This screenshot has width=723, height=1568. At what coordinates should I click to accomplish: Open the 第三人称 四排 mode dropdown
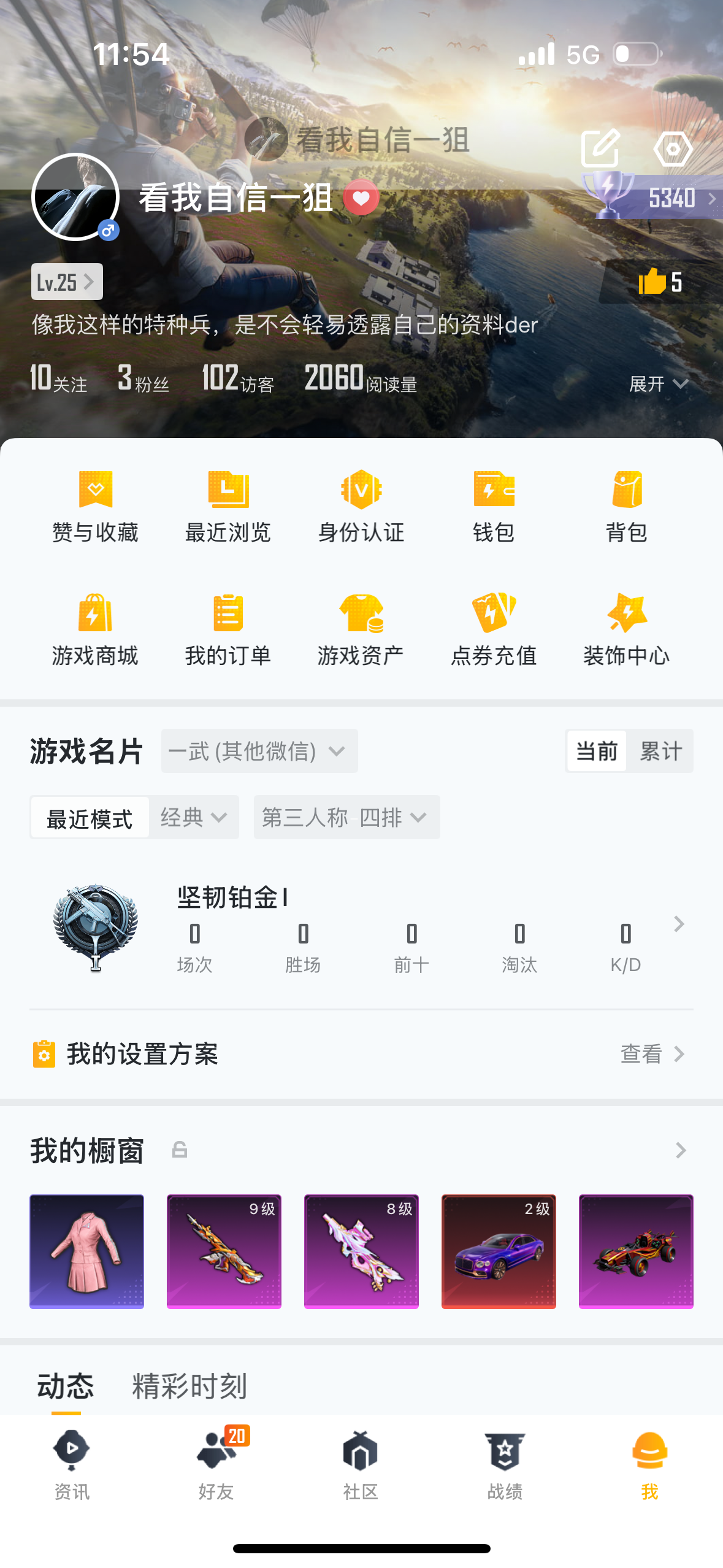click(346, 817)
